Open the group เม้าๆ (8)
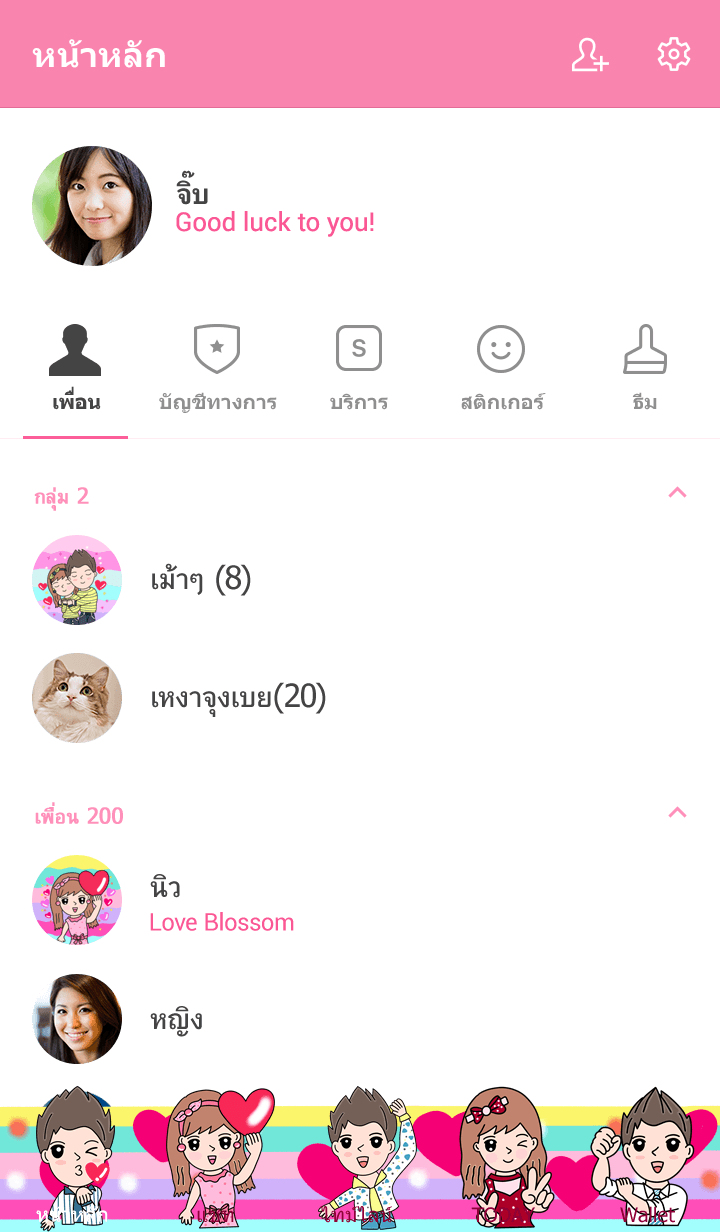The width and height of the screenshot is (720, 1232). coord(200,580)
